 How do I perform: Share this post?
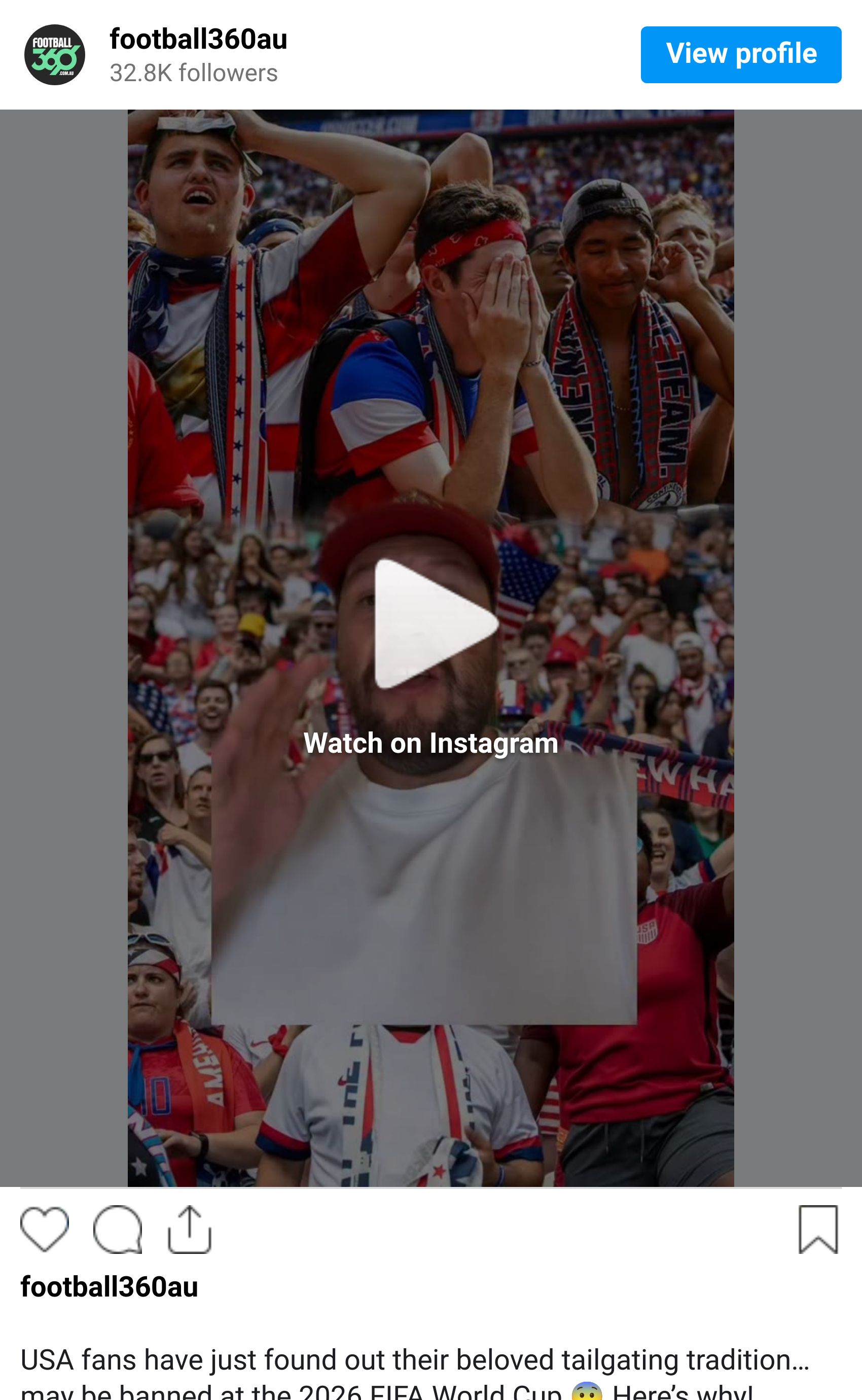189,1230
